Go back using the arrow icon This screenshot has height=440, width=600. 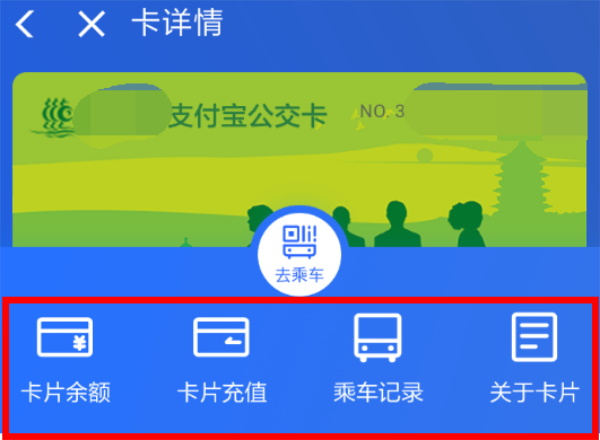click(25, 25)
